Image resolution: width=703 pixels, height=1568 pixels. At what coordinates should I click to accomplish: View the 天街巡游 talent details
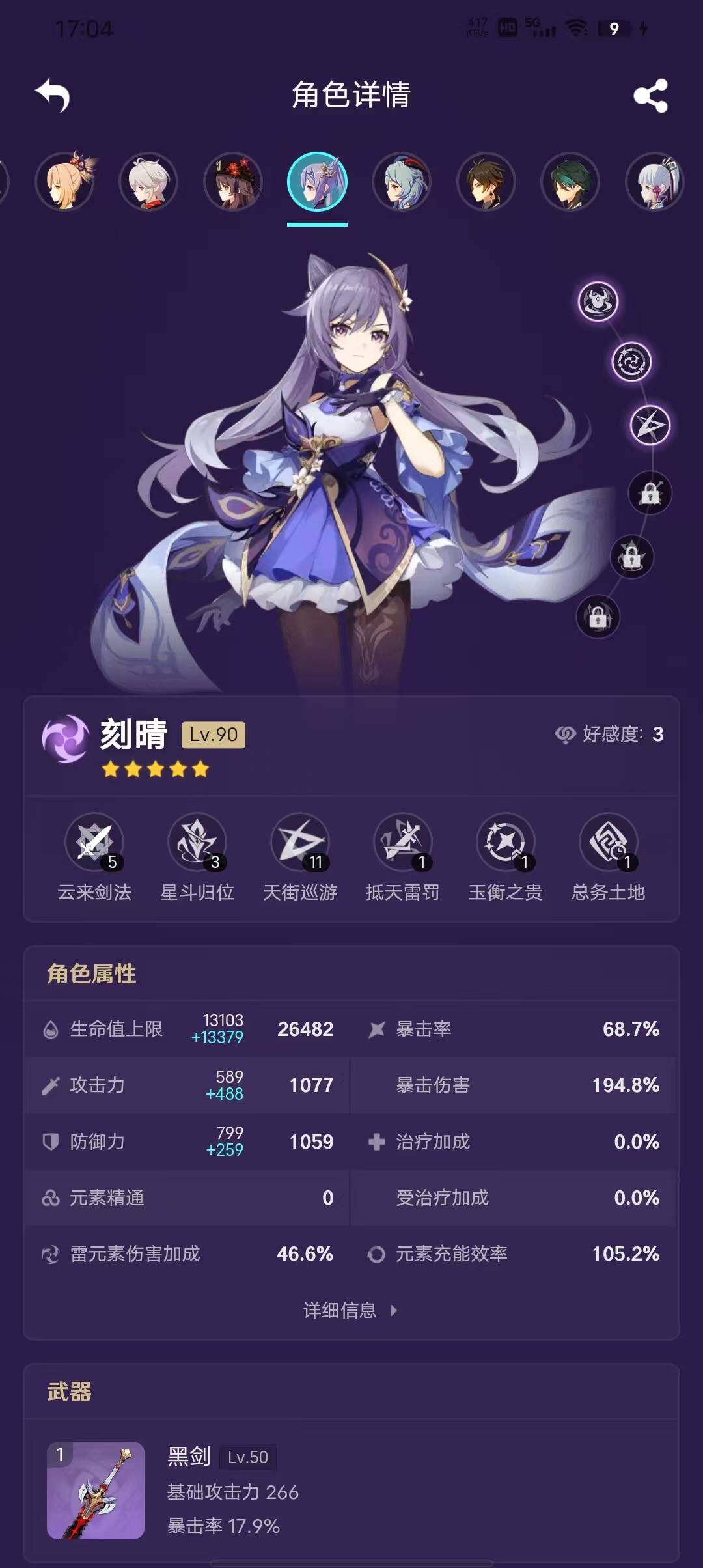(x=300, y=856)
